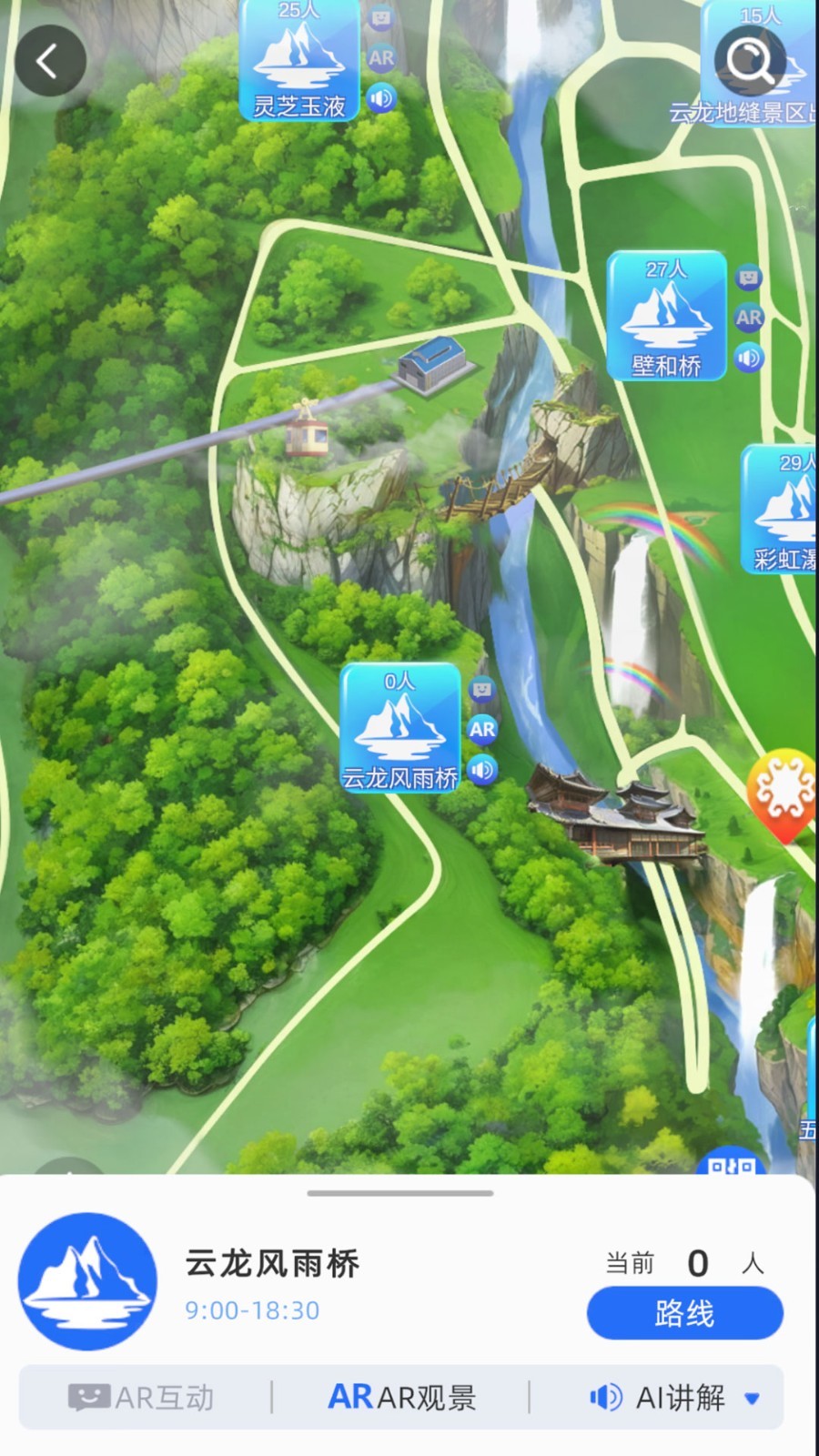Open the map search magnifier
This screenshot has width=819, height=1456.
tap(751, 61)
